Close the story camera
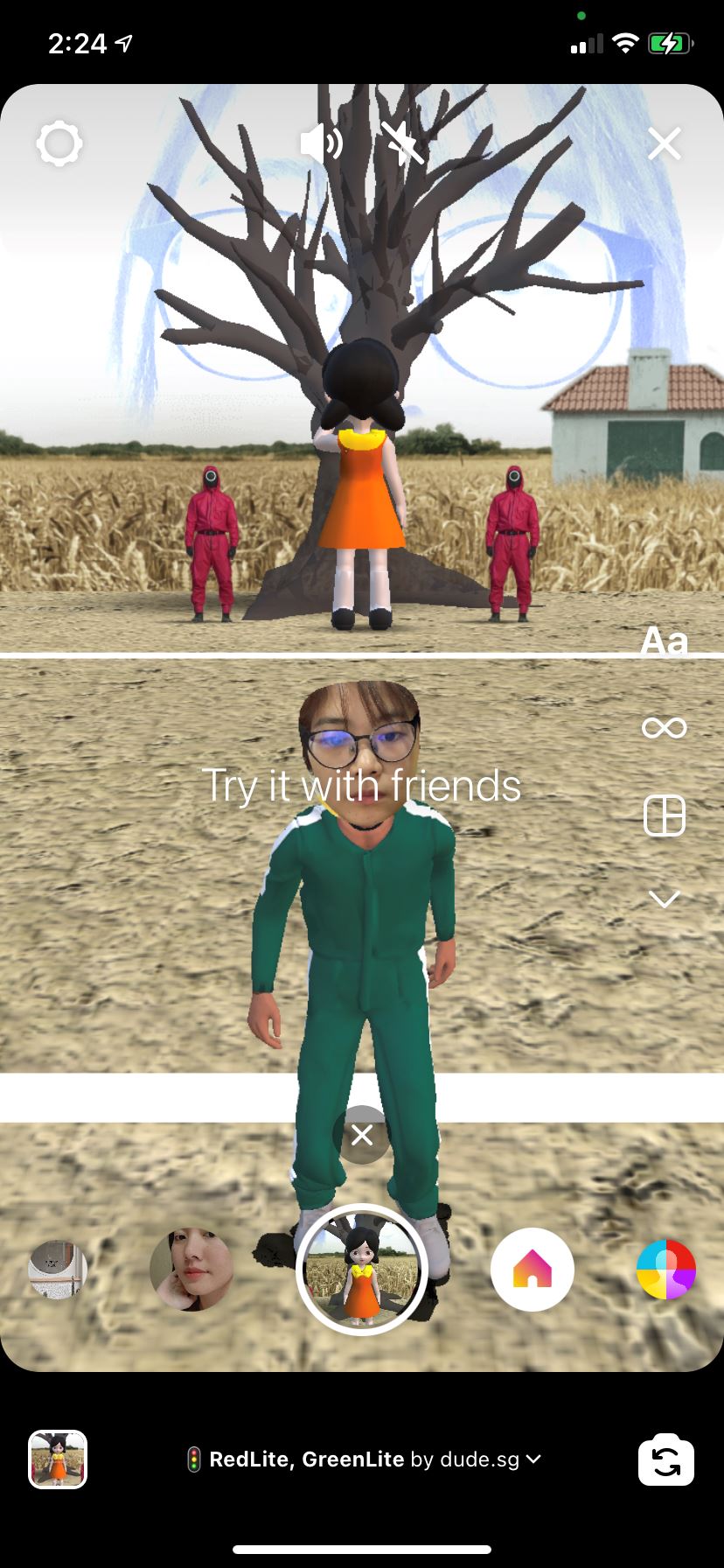The image size is (724, 1568). 665,144
